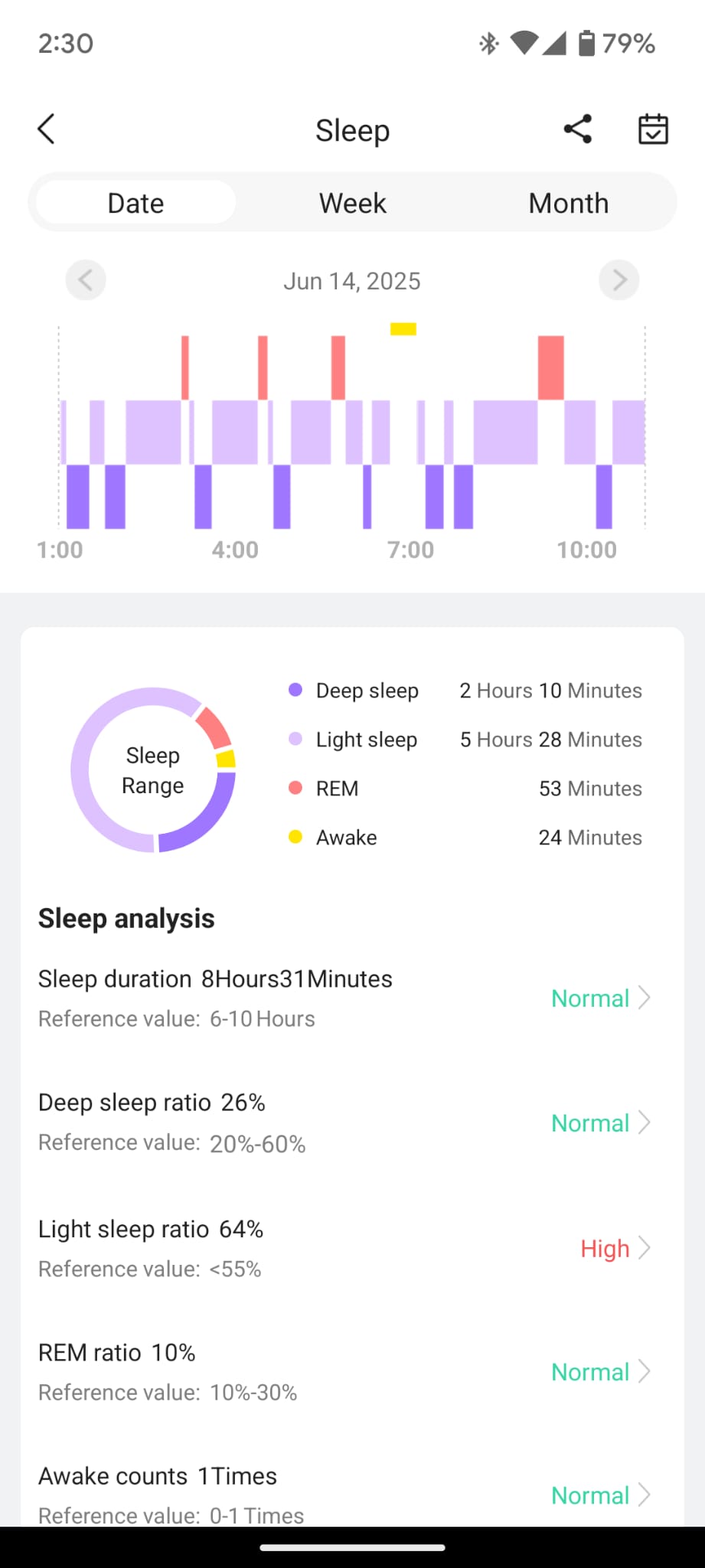
Task: Switch to the Week tab
Action: tap(352, 203)
